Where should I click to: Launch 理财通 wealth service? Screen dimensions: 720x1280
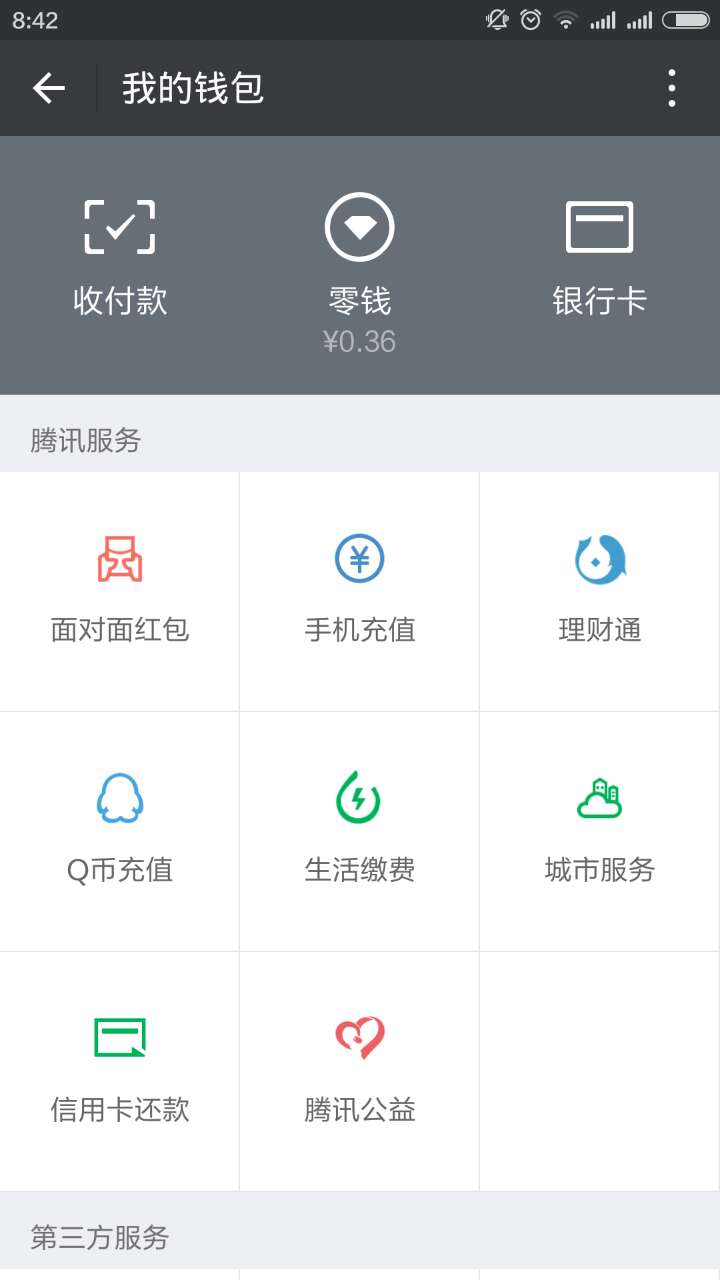click(x=599, y=590)
